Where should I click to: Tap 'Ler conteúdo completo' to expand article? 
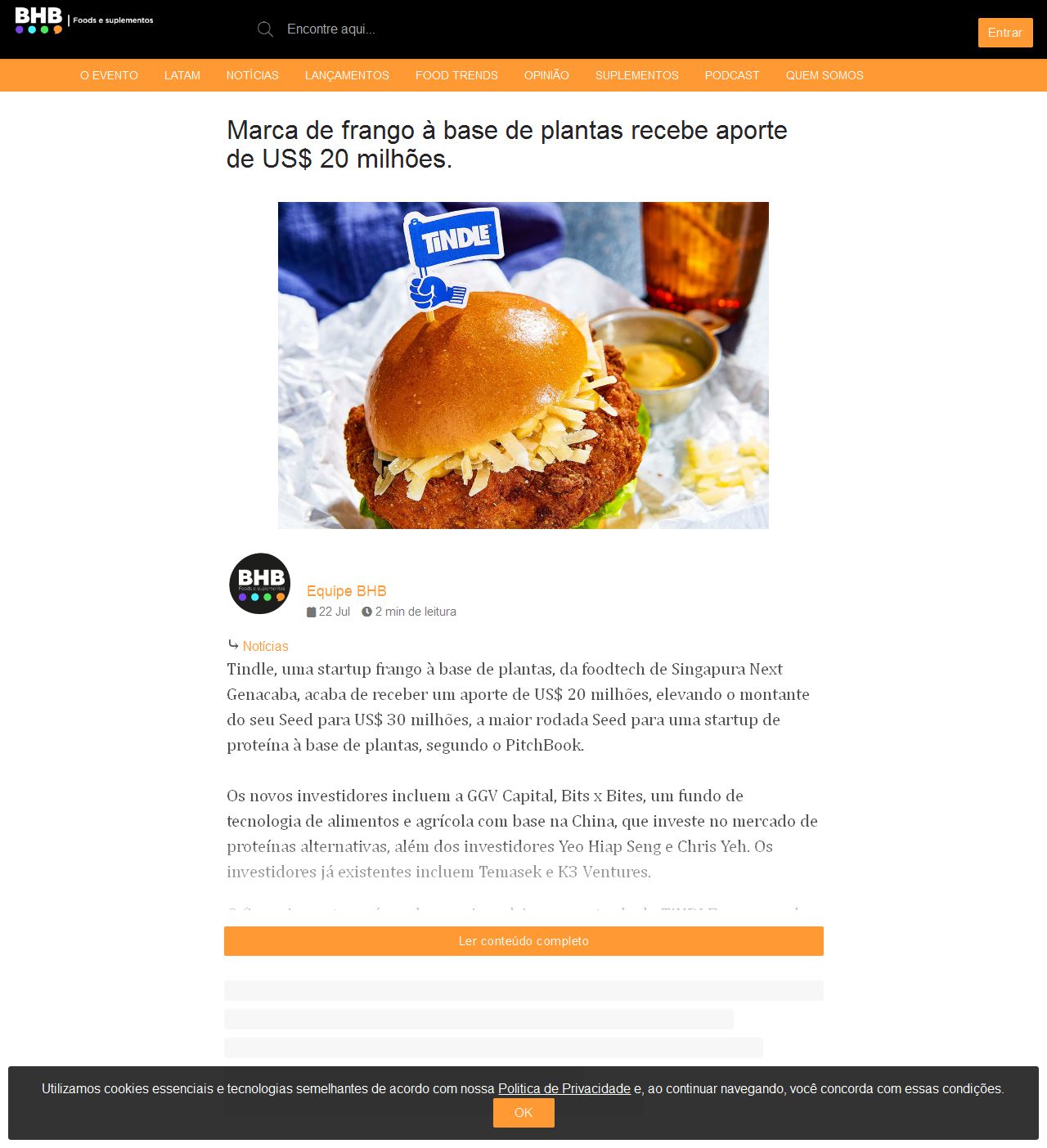(x=523, y=941)
